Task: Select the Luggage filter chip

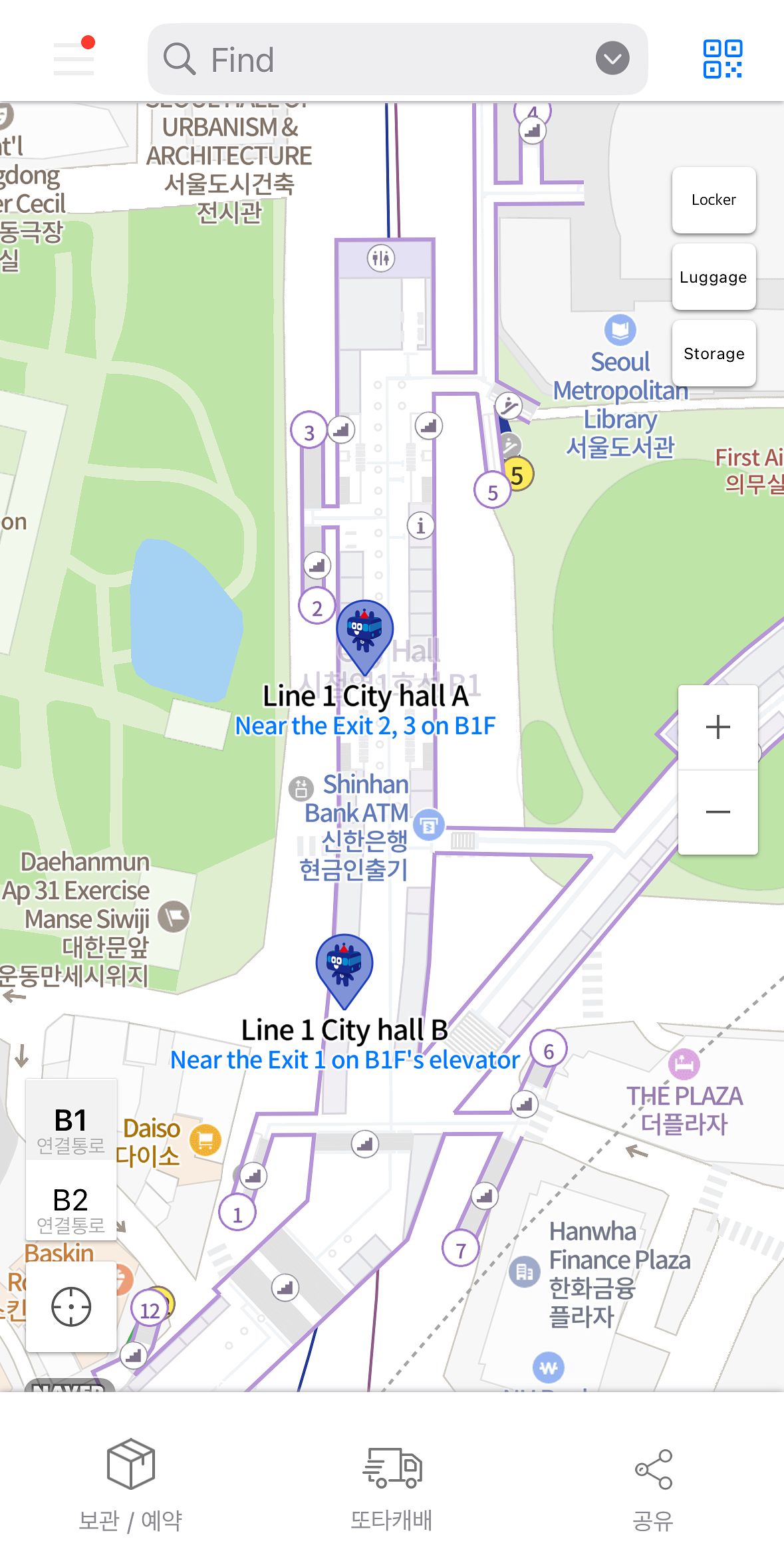Action: coord(714,277)
